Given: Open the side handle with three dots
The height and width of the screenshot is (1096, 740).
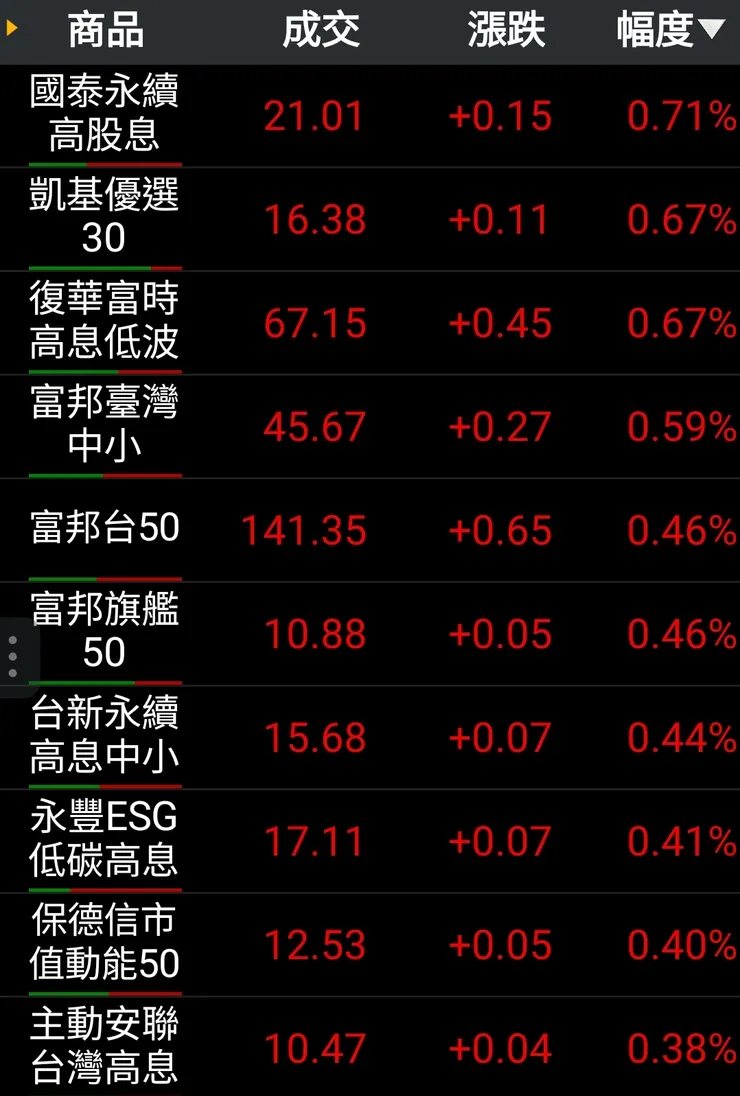Looking at the screenshot, I should (13, 657).
